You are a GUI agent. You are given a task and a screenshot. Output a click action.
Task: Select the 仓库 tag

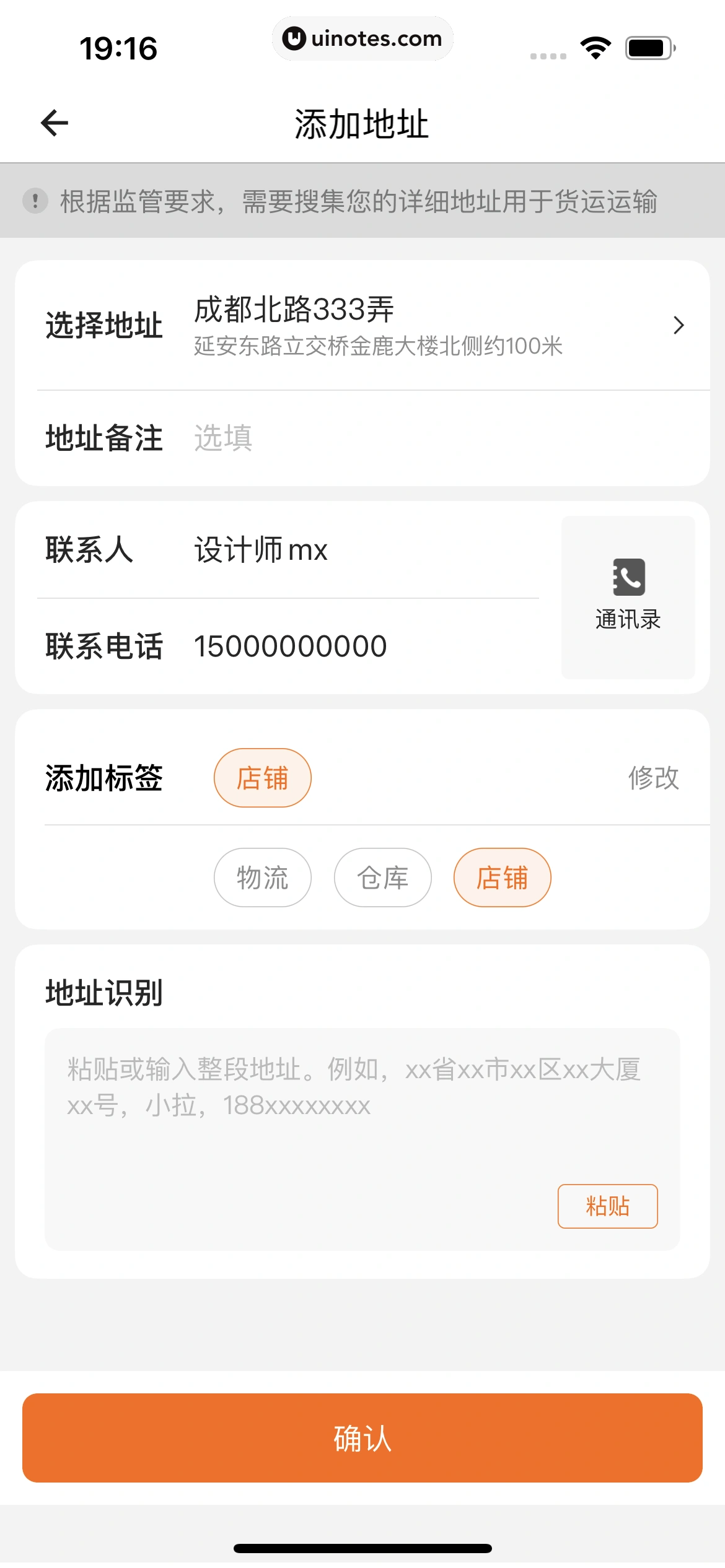tap(382, 878)
